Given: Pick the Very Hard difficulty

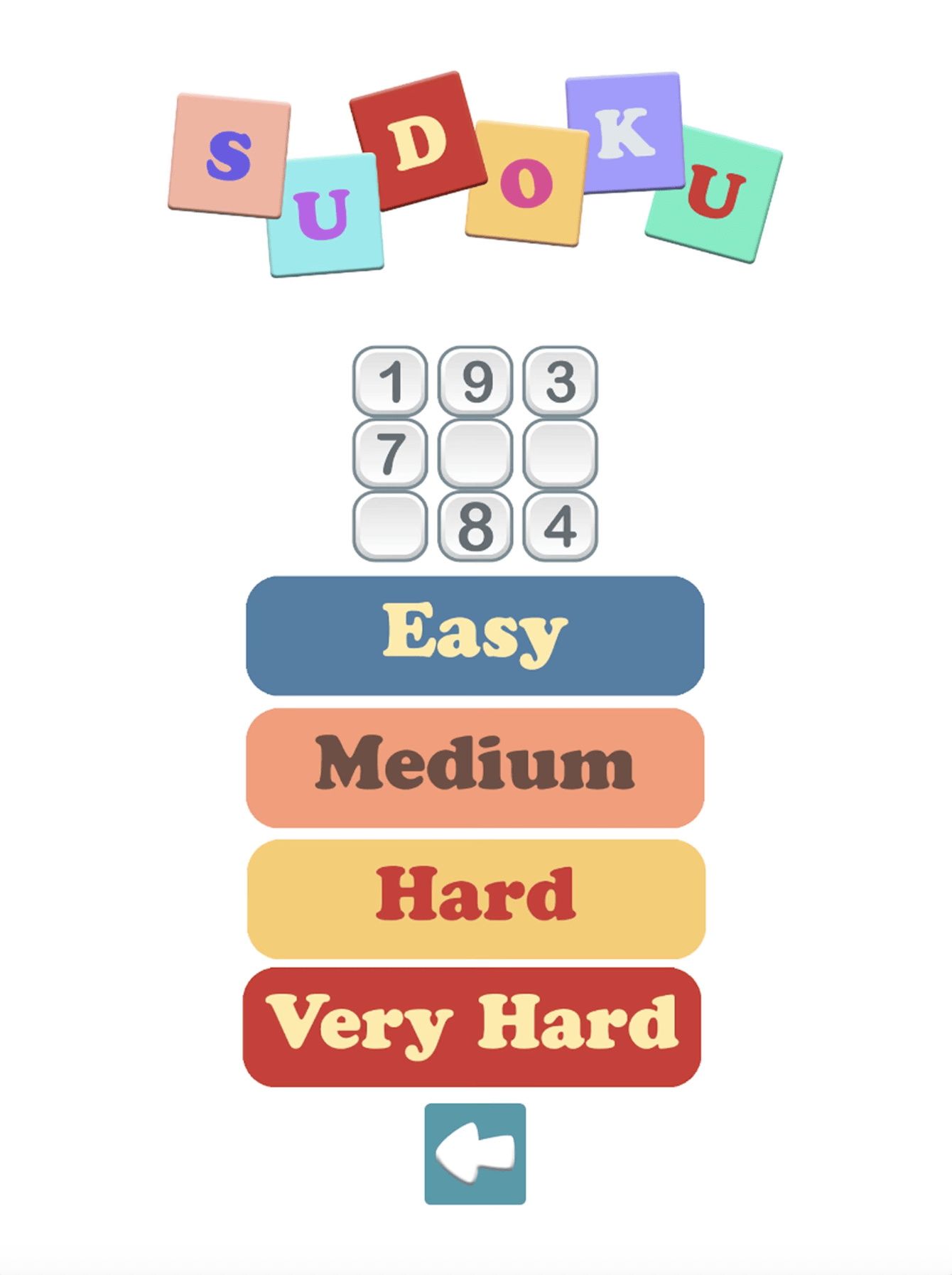Looking at the screenshot, I should point(472,1026).
